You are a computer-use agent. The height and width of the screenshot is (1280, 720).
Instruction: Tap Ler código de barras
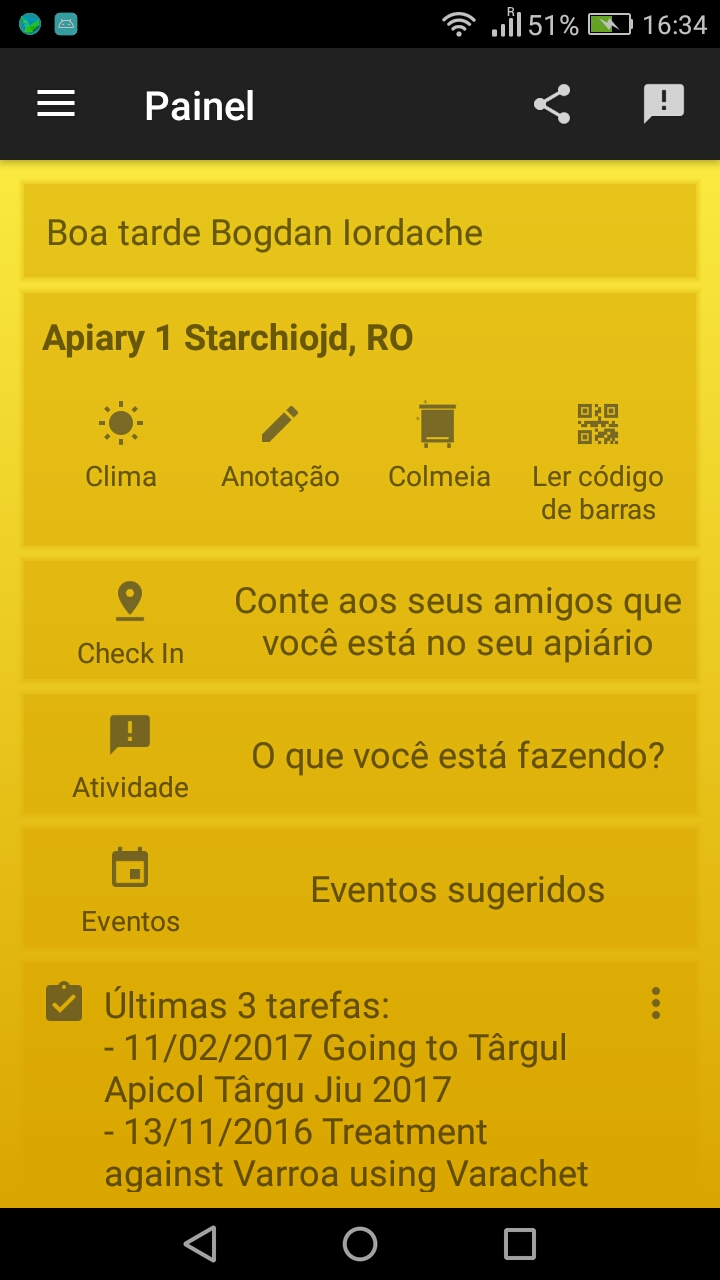click(598, 460)
